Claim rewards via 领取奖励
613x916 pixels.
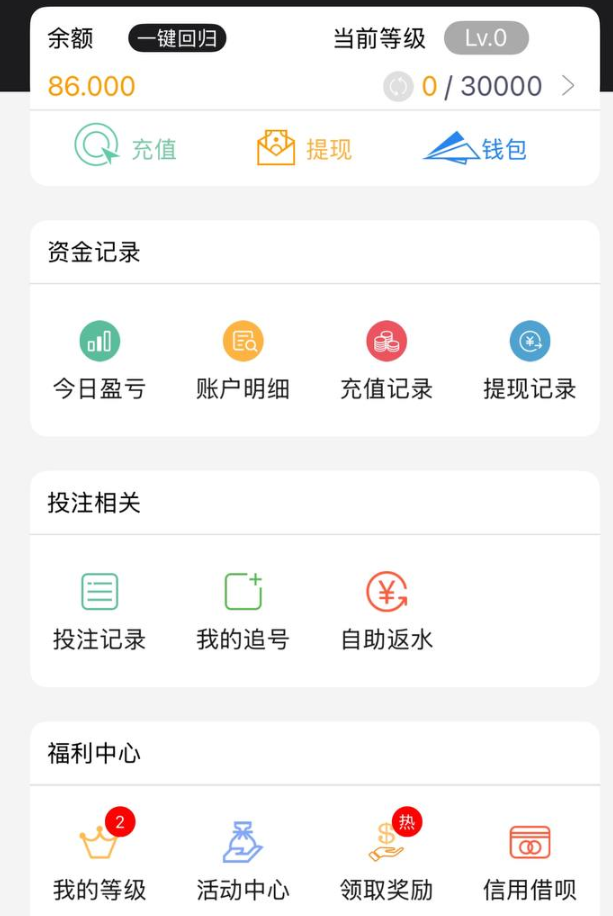(386, 862)
